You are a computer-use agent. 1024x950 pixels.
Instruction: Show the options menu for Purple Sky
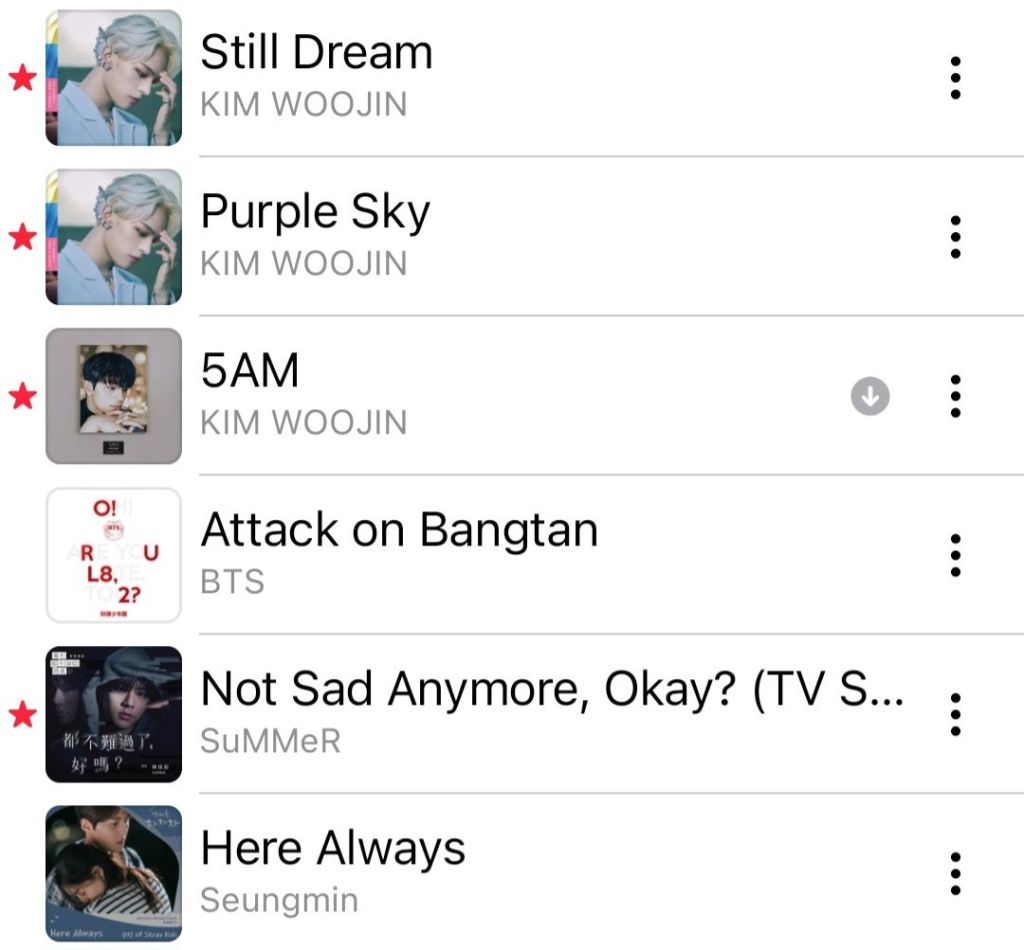(x=956, y=237)
